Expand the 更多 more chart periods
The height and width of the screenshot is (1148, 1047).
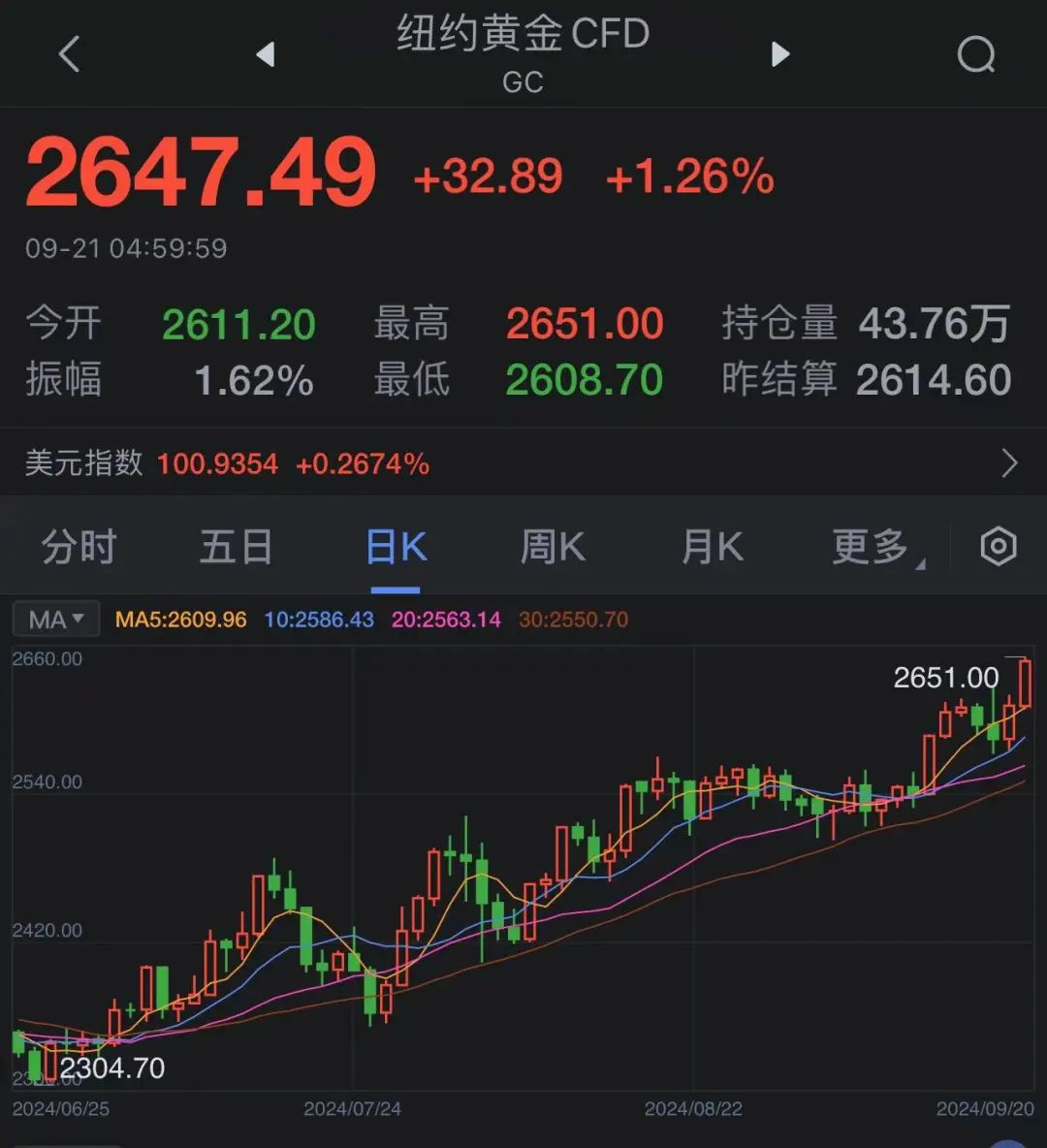click(872, 548)
